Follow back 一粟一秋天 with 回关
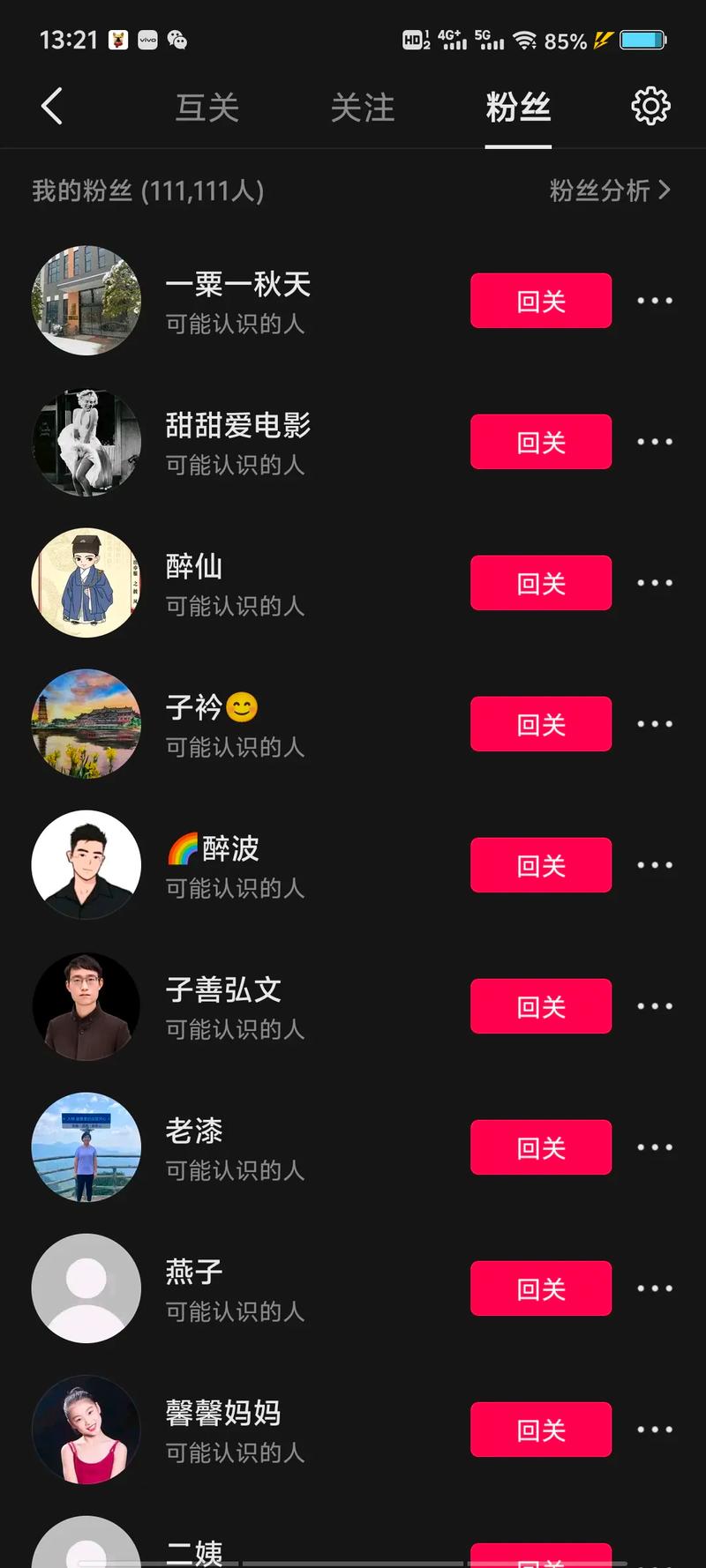 click(x=540, y=301)
